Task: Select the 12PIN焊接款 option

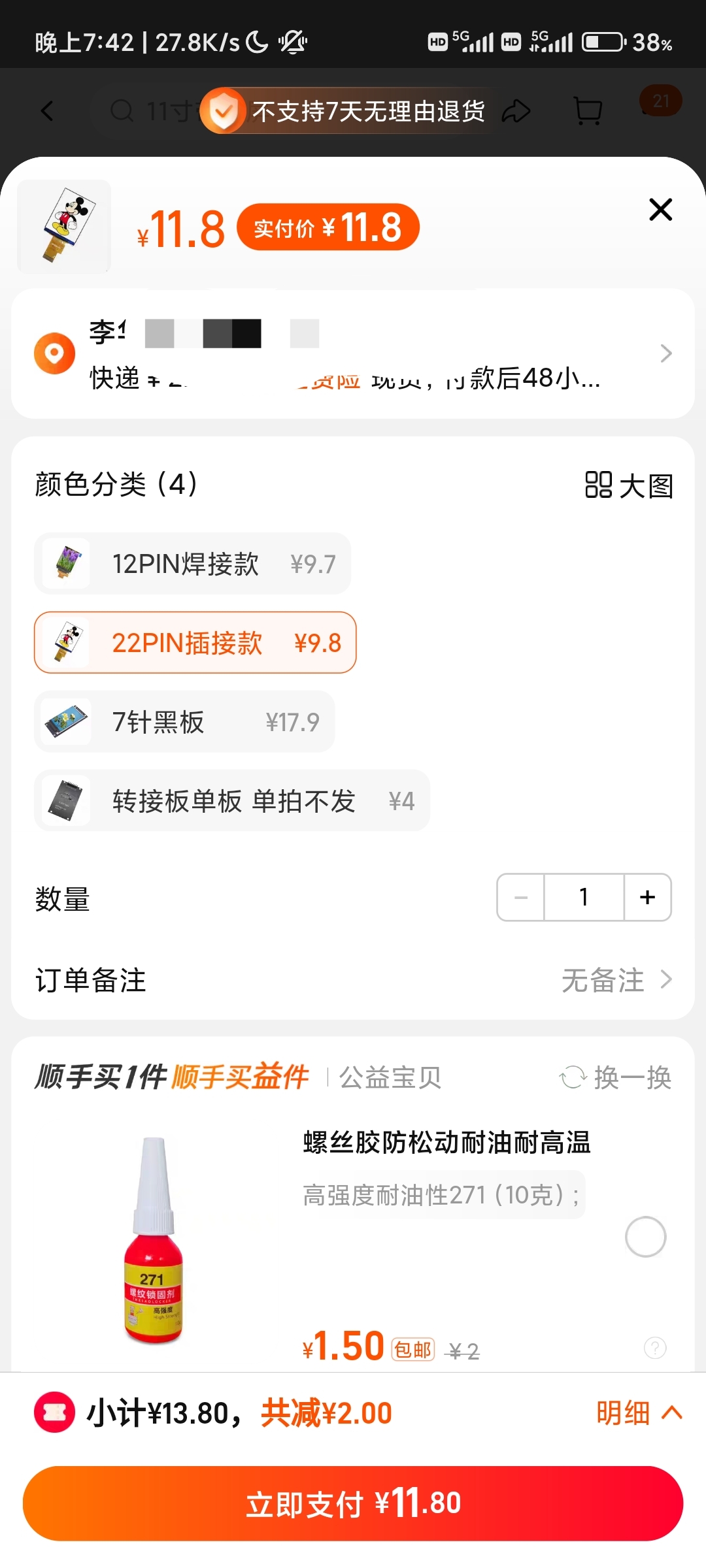Action: coord(192,564)
